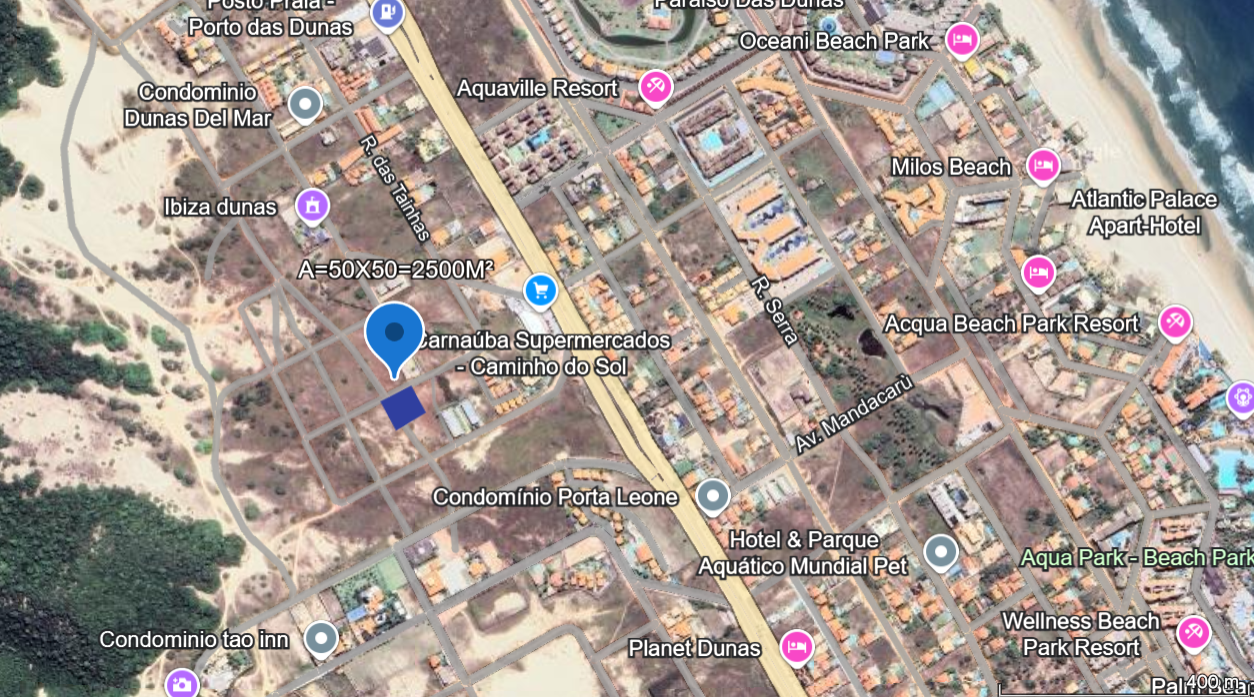Open Hotel & Parque Aquático Mundial Pet pin
This screenshot has height=697, width=1254.
[x=940, y=551]
